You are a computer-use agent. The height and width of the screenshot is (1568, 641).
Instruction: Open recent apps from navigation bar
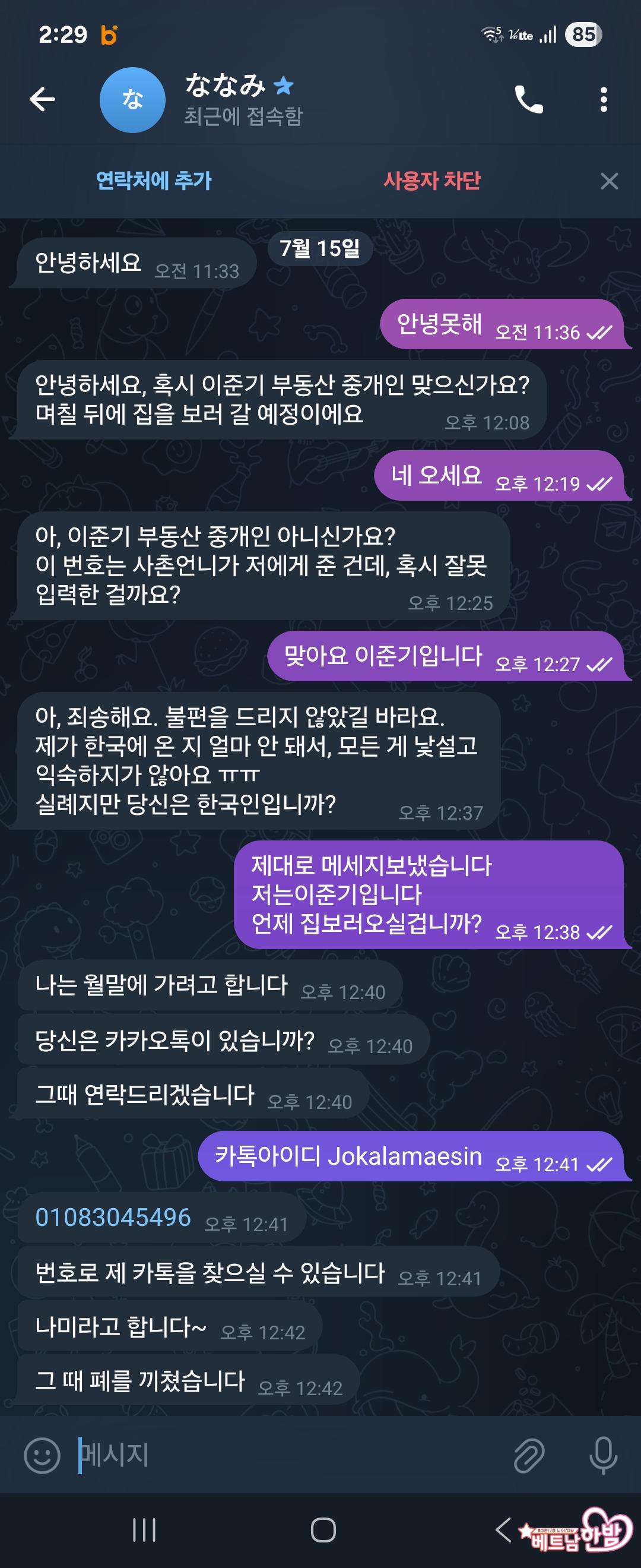[144, 1529]
